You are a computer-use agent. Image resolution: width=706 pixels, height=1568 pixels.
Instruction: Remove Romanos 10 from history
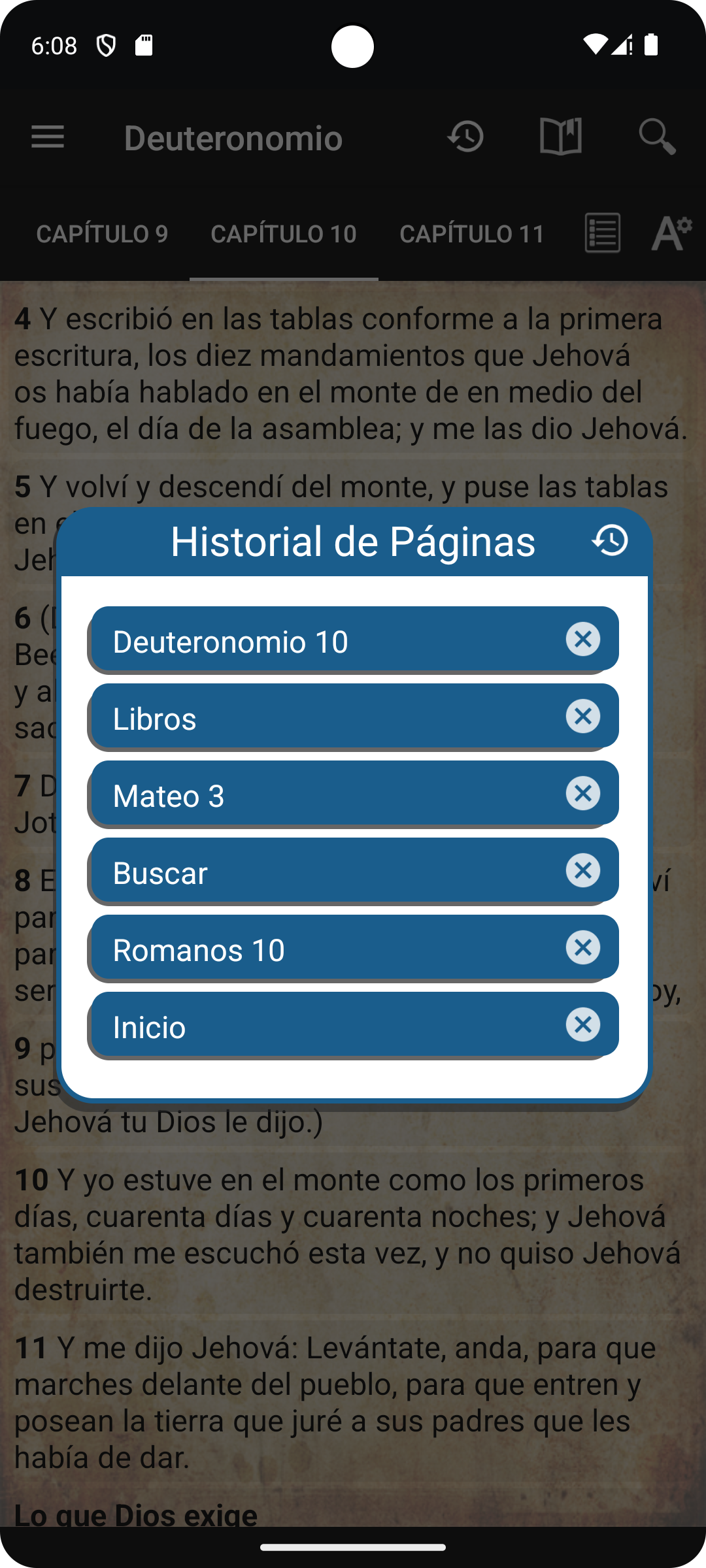583,947
